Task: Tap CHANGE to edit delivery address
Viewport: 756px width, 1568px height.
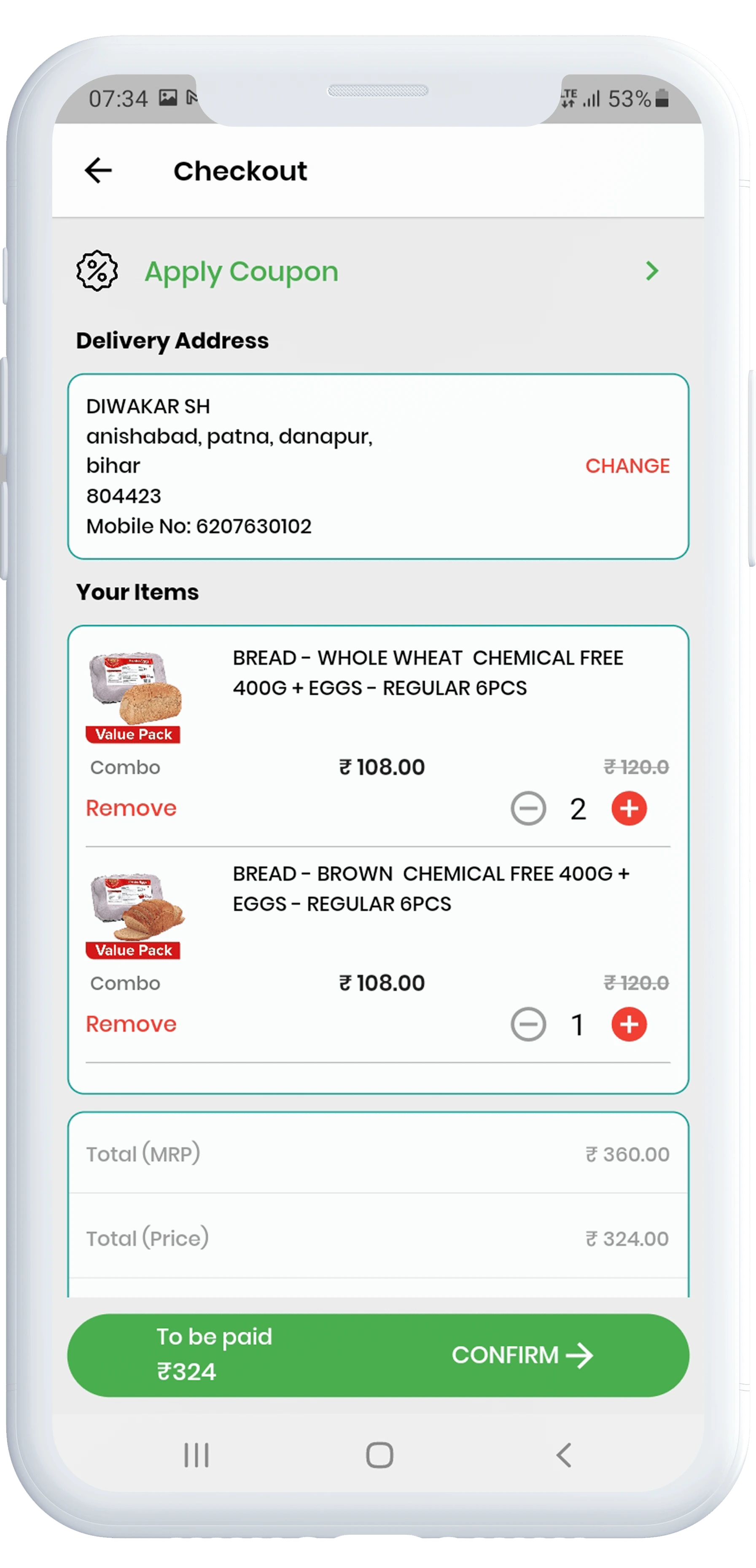Action: [x=627, y=465]
